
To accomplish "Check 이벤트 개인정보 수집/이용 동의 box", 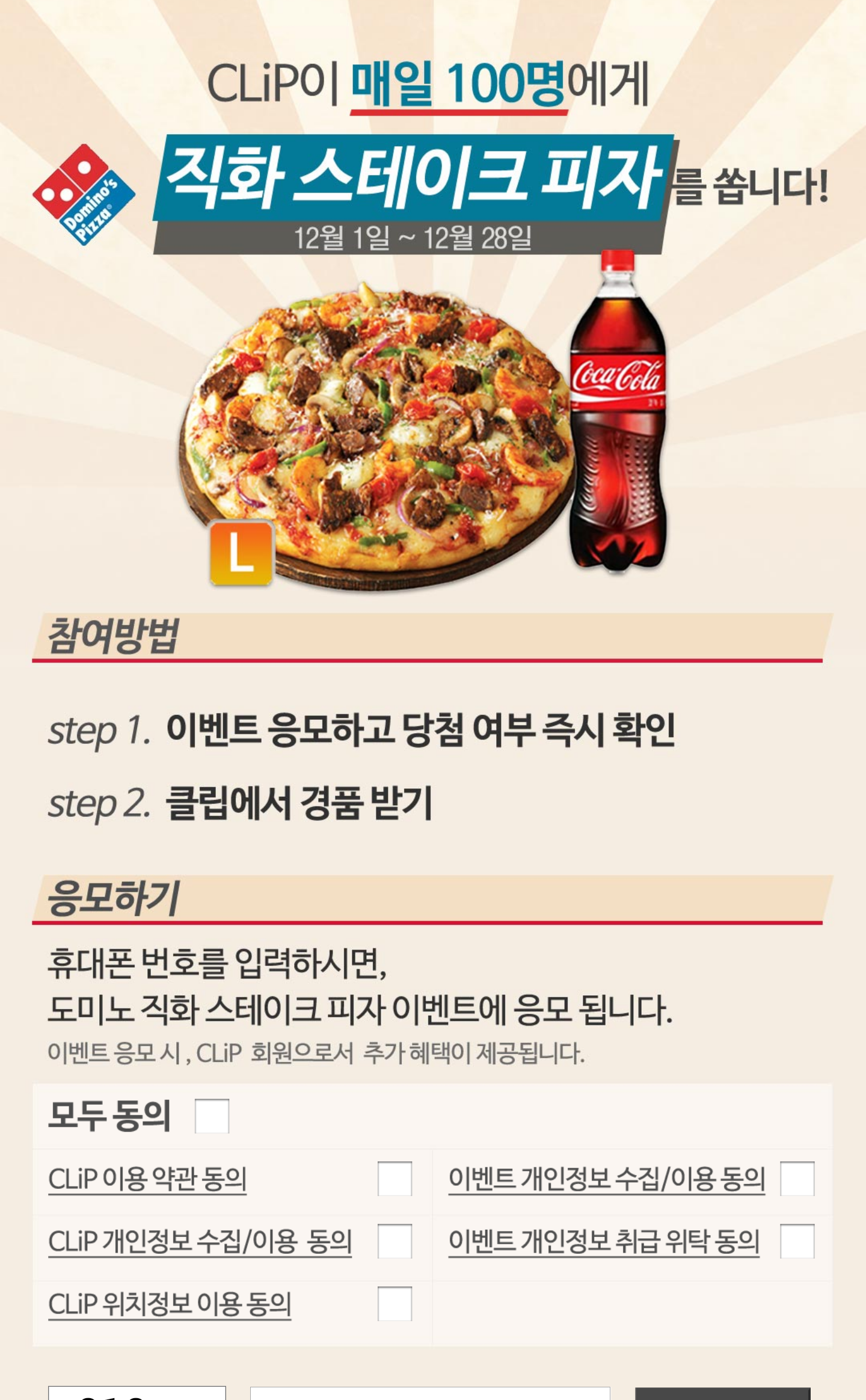I will point(797,1179).
